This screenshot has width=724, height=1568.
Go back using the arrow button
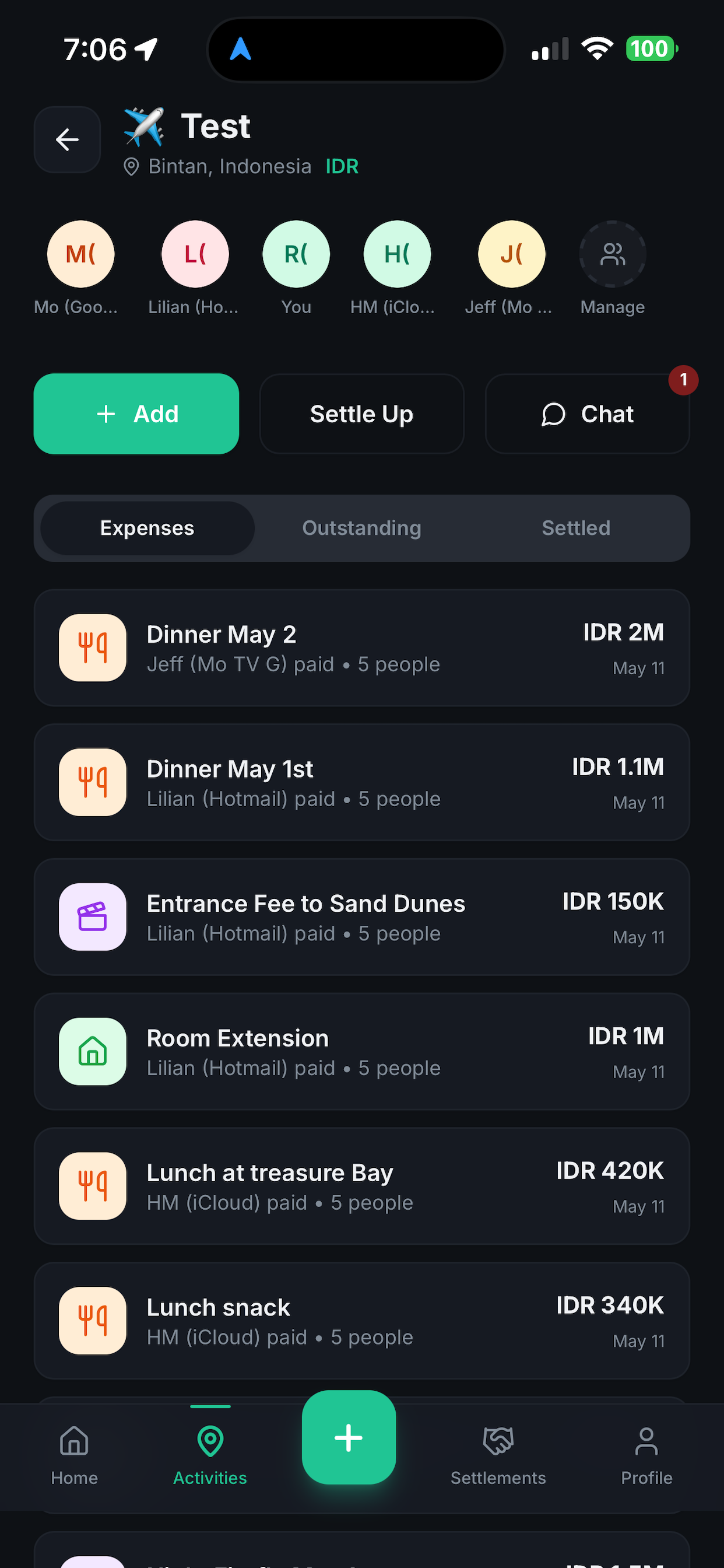click(67, 139)
